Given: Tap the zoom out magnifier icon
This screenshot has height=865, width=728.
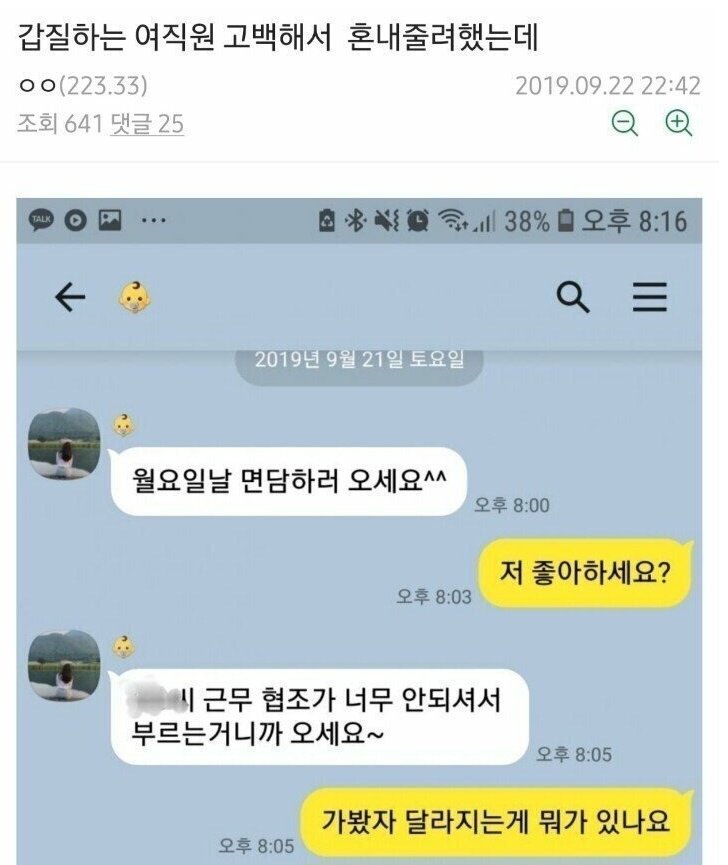Looking at the screenshot, I should coord(624,122).
